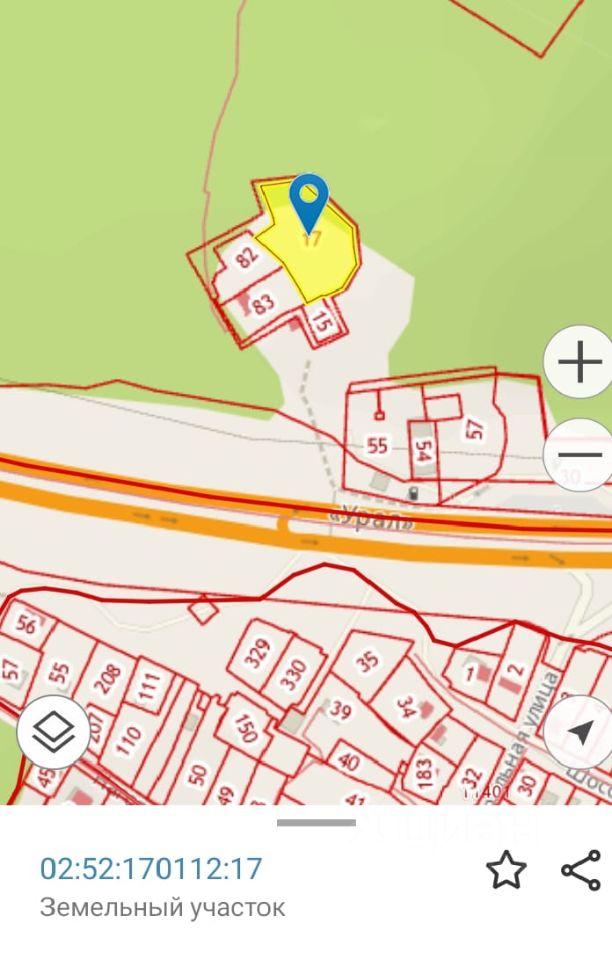Add parcel 02:52:170112:17 to favorites
Viewport: 612px width, 960px height.
click(x=506, y=870)
